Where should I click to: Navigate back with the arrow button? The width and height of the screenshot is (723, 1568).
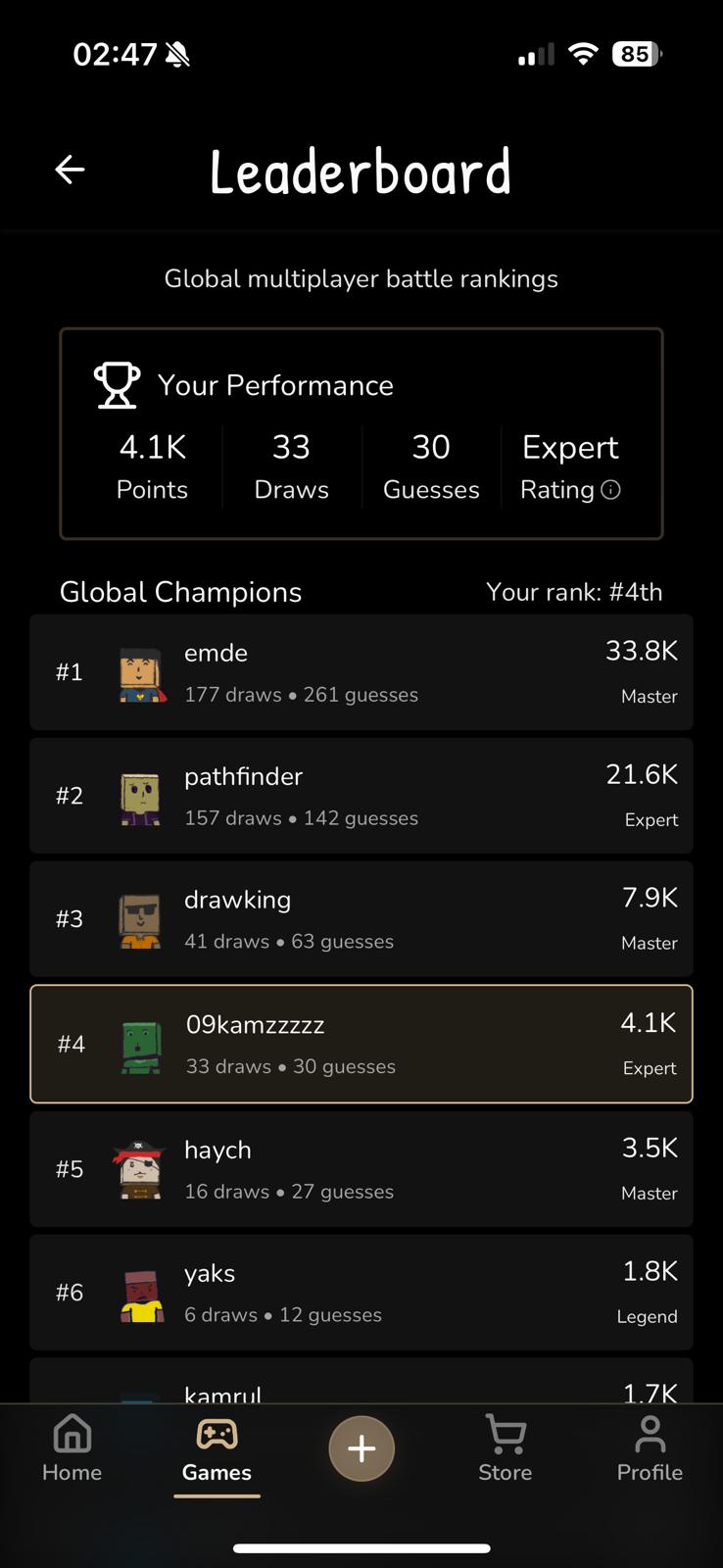click(70, 169)
